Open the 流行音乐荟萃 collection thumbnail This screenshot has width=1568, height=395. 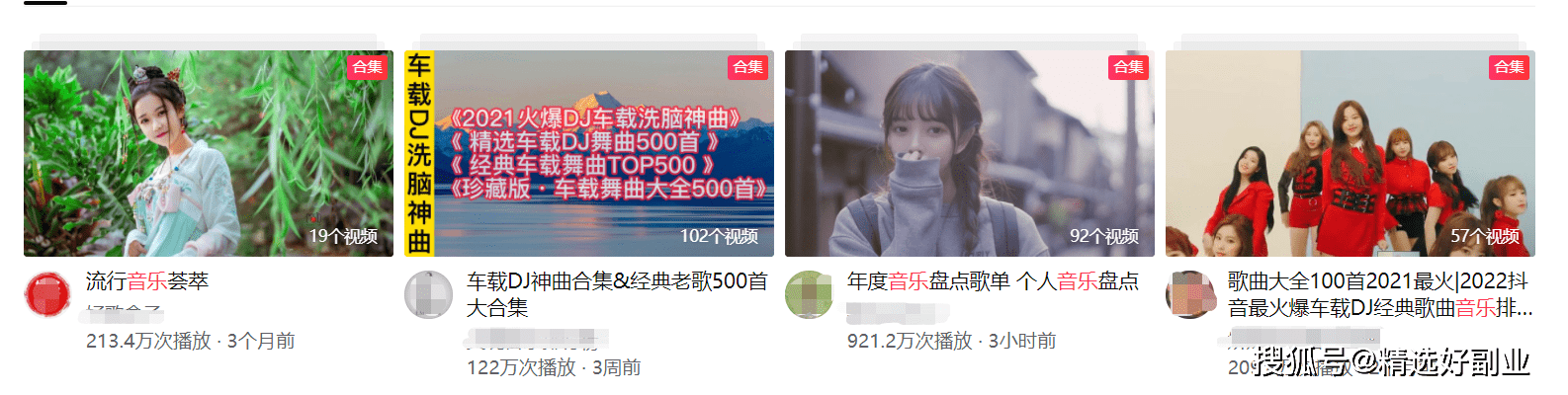point(208,153)
